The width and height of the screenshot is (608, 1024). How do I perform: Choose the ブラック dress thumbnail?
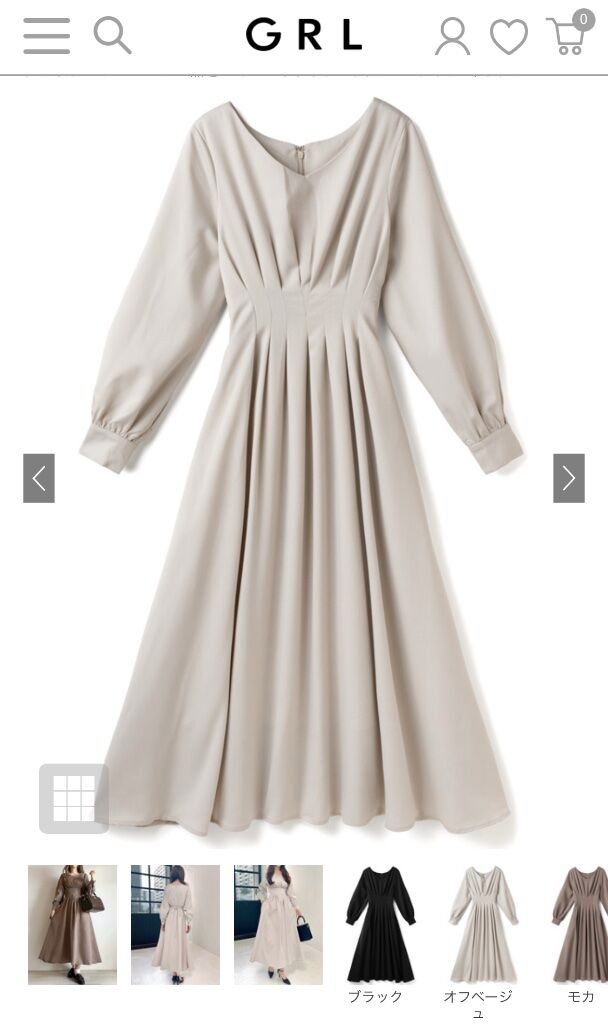tap(379, 925)
